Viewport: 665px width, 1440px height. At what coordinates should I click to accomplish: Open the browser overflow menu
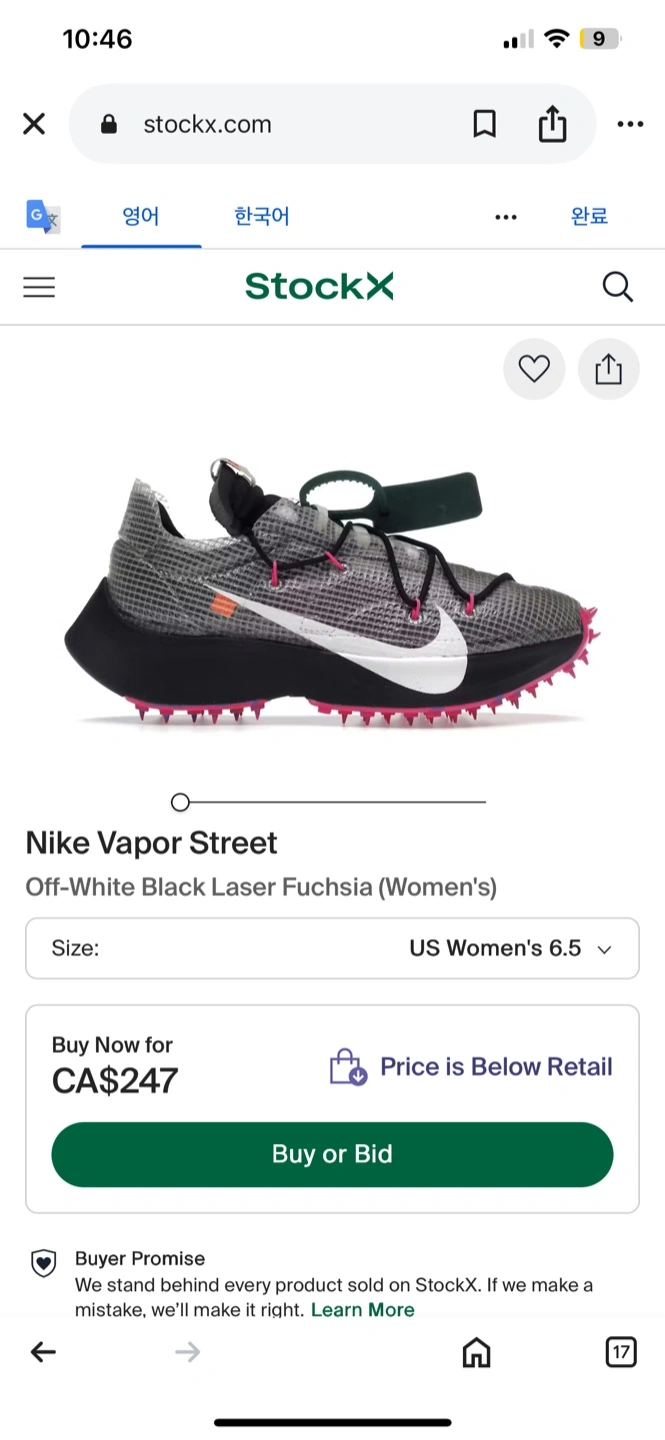coord(630,124)
